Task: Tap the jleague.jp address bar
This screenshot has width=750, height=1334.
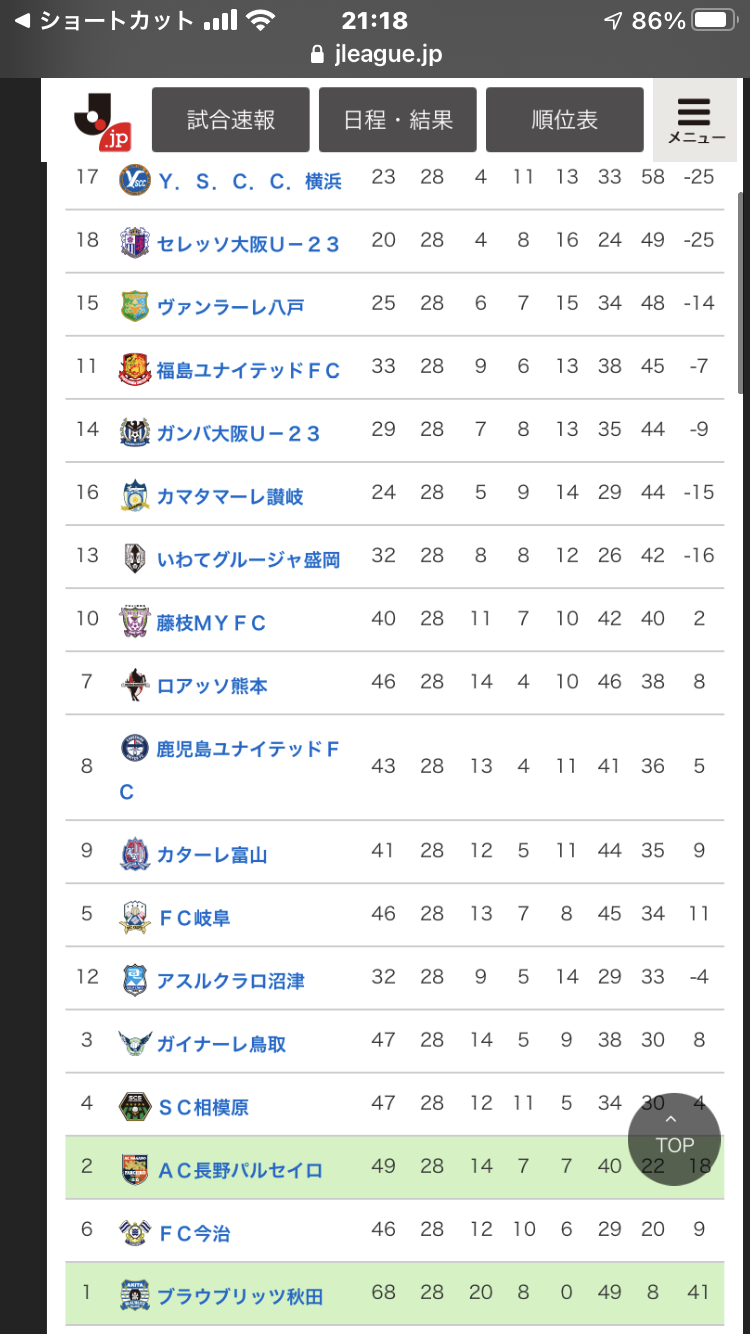Action: 375,54
